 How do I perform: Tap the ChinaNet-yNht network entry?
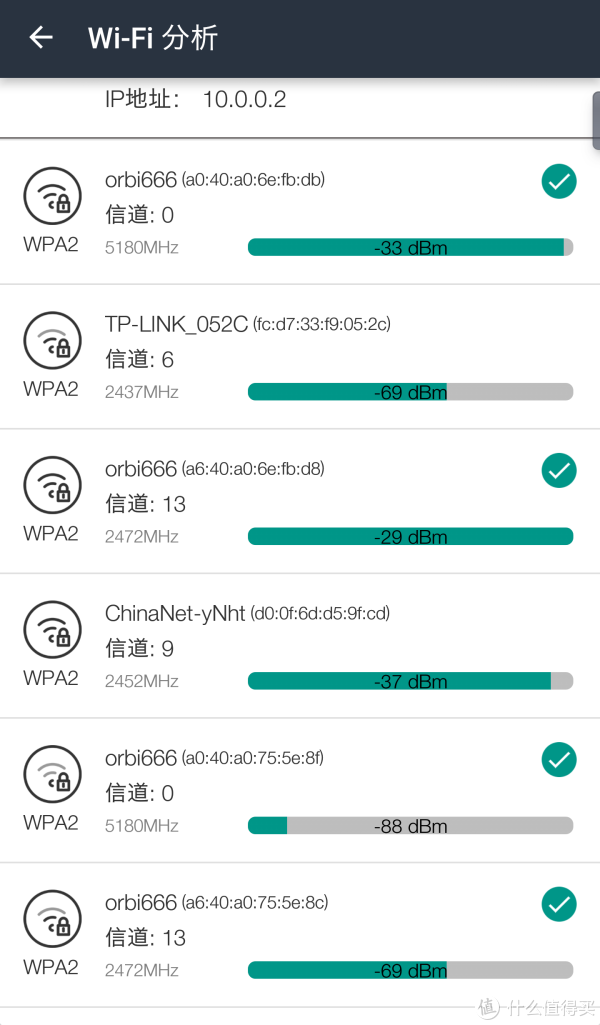click(300, 646)
